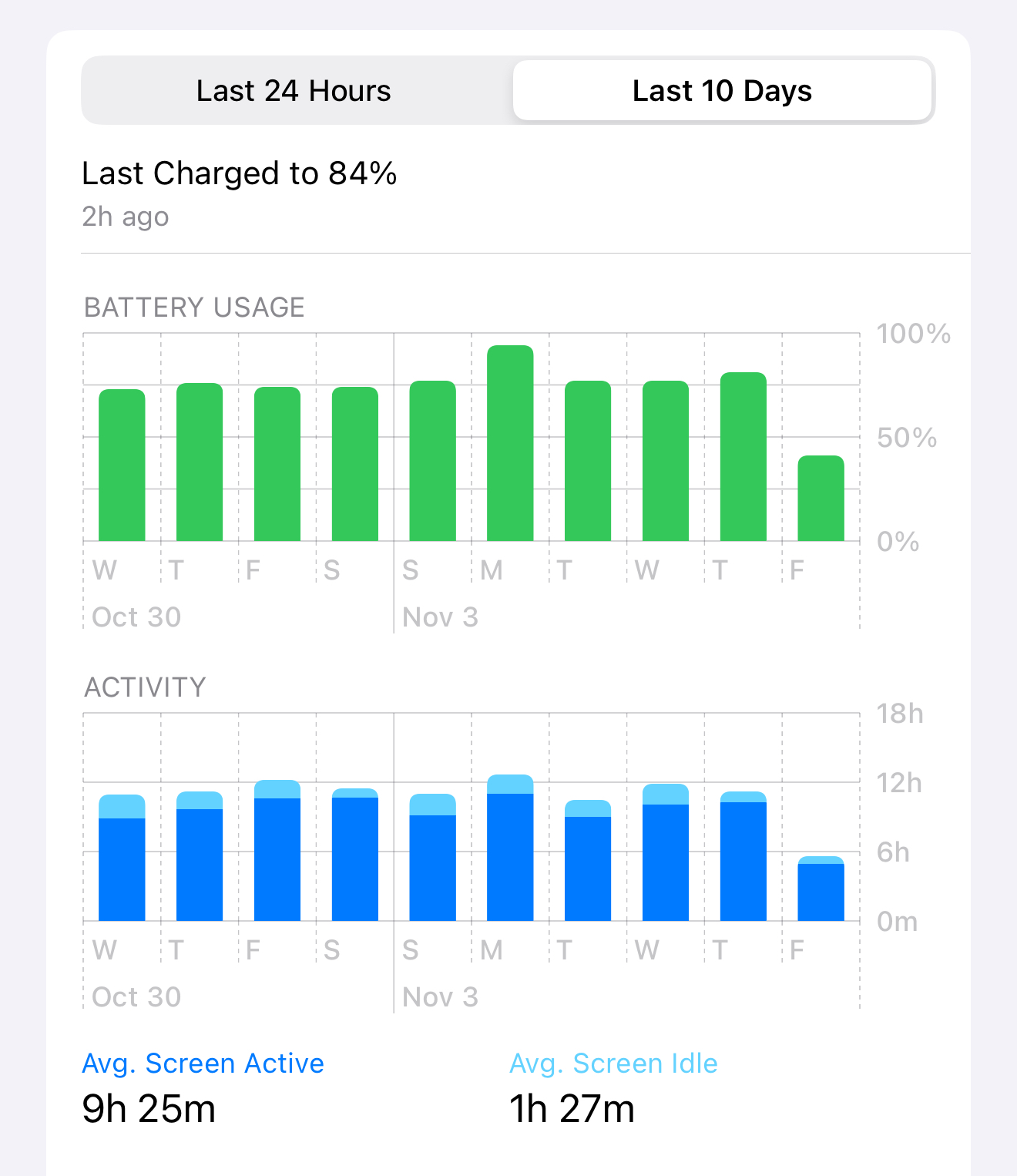This screenshot has height=1176, width=1017.
Task: Select the Last 10 Days segment
Action: tap(722, 91)
